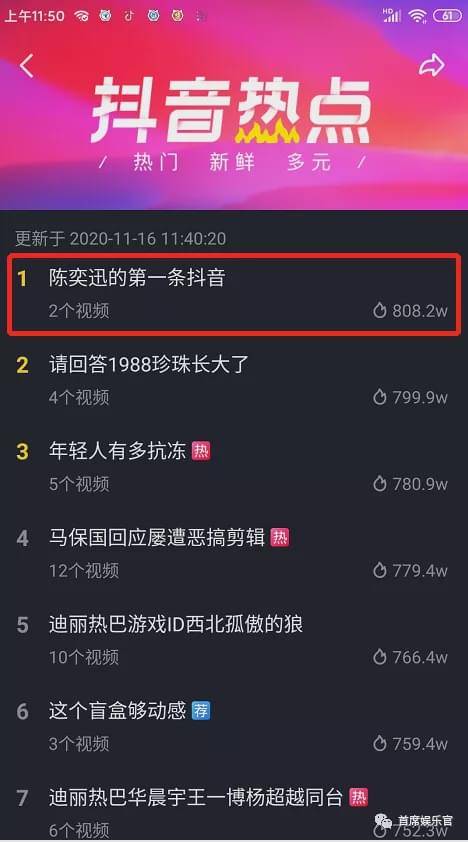Open recommended topic 这个盲盒够动感

coord(234,727)
